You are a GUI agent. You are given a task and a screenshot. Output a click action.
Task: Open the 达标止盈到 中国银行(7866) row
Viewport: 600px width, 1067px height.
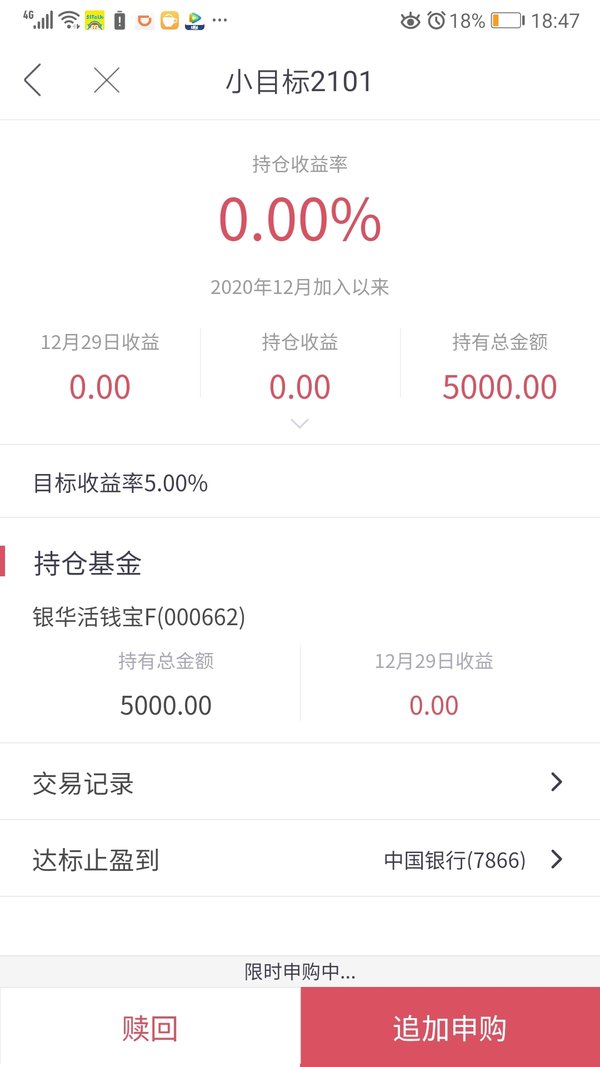click(x=300, y=860)
